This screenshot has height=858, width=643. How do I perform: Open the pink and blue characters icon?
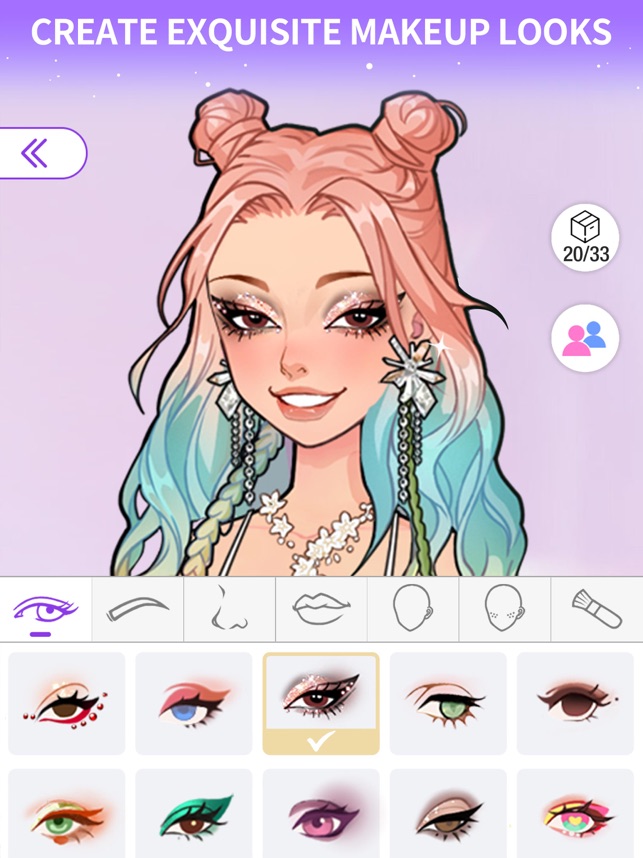(x=585, y=339)
